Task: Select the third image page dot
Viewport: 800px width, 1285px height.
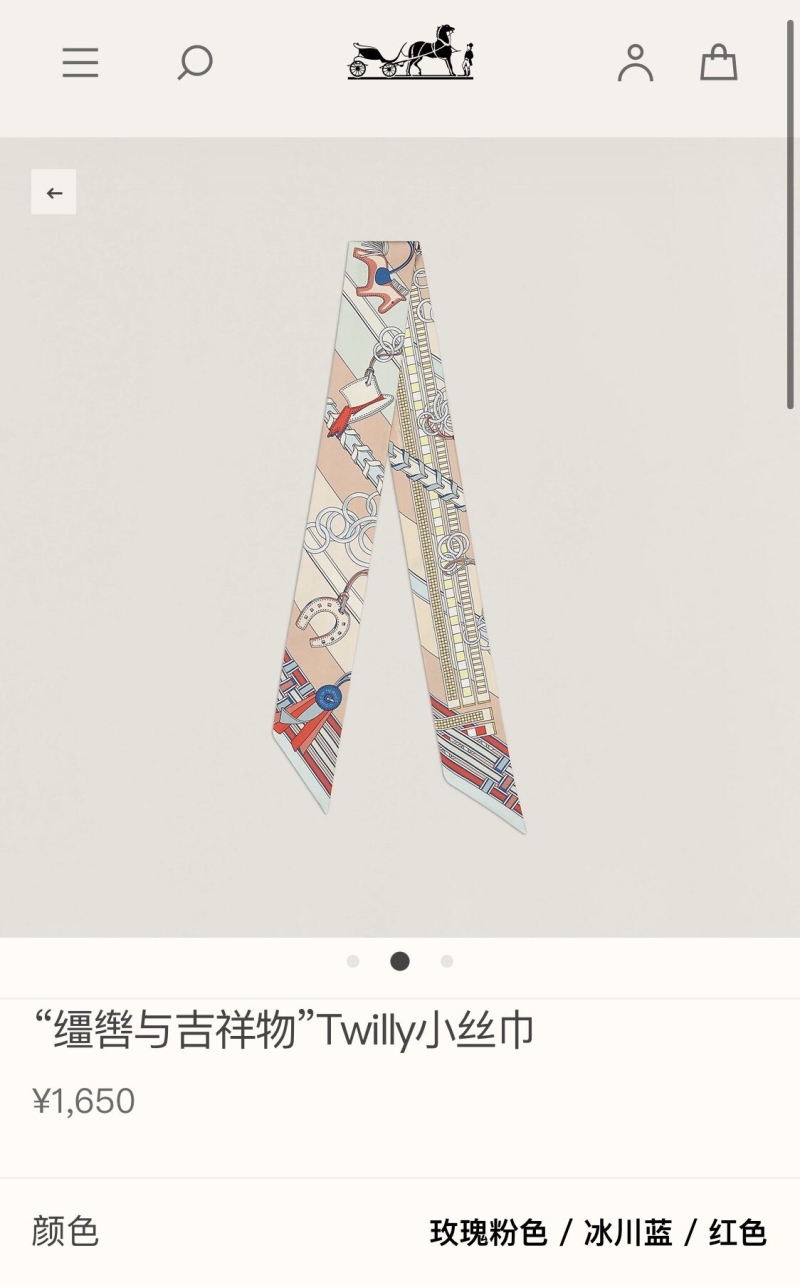Action: (447, 961)
